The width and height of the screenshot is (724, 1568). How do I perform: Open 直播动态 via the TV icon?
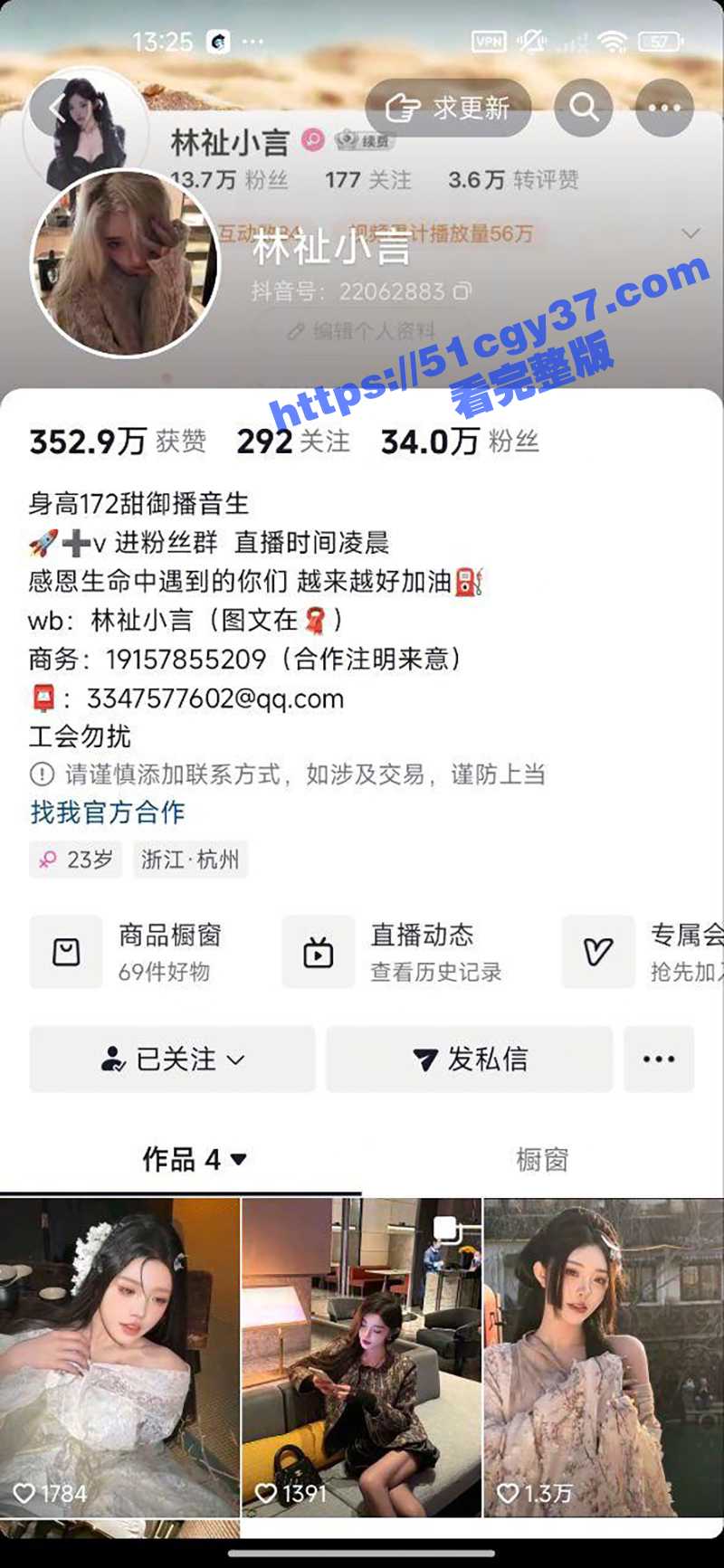pos(319,952)
